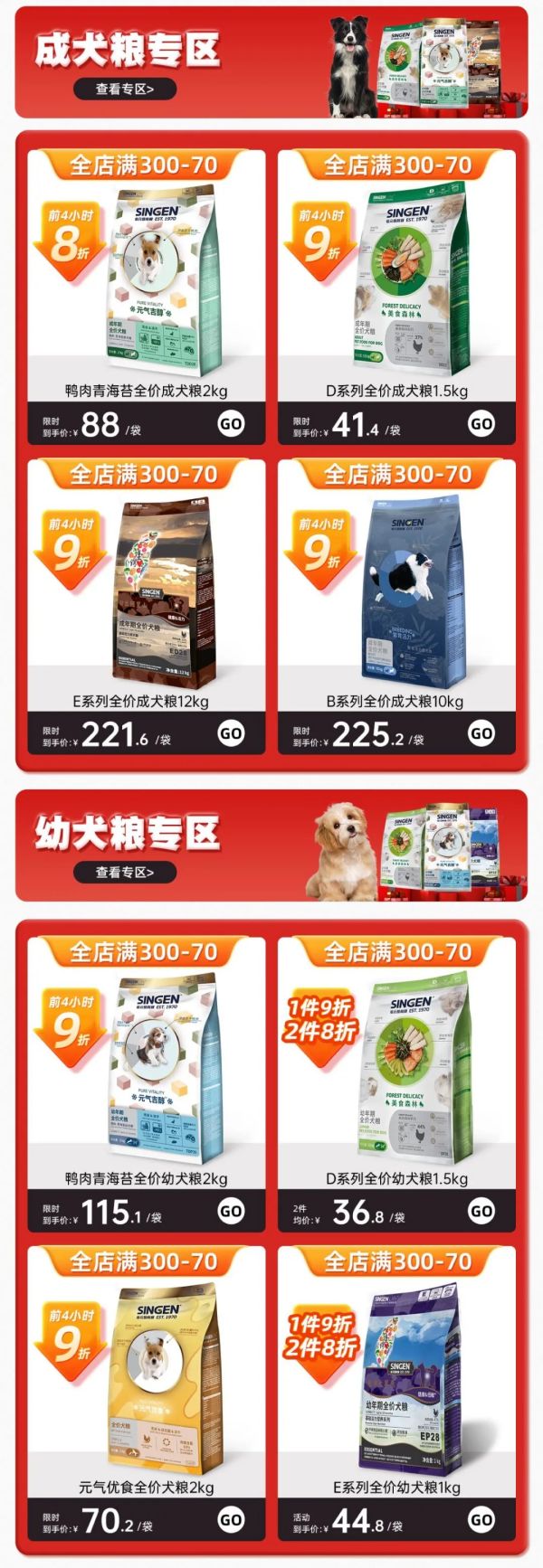
Task: Tap GO on E系列全价幼犬粮1kg
Action: point(481,1521)
